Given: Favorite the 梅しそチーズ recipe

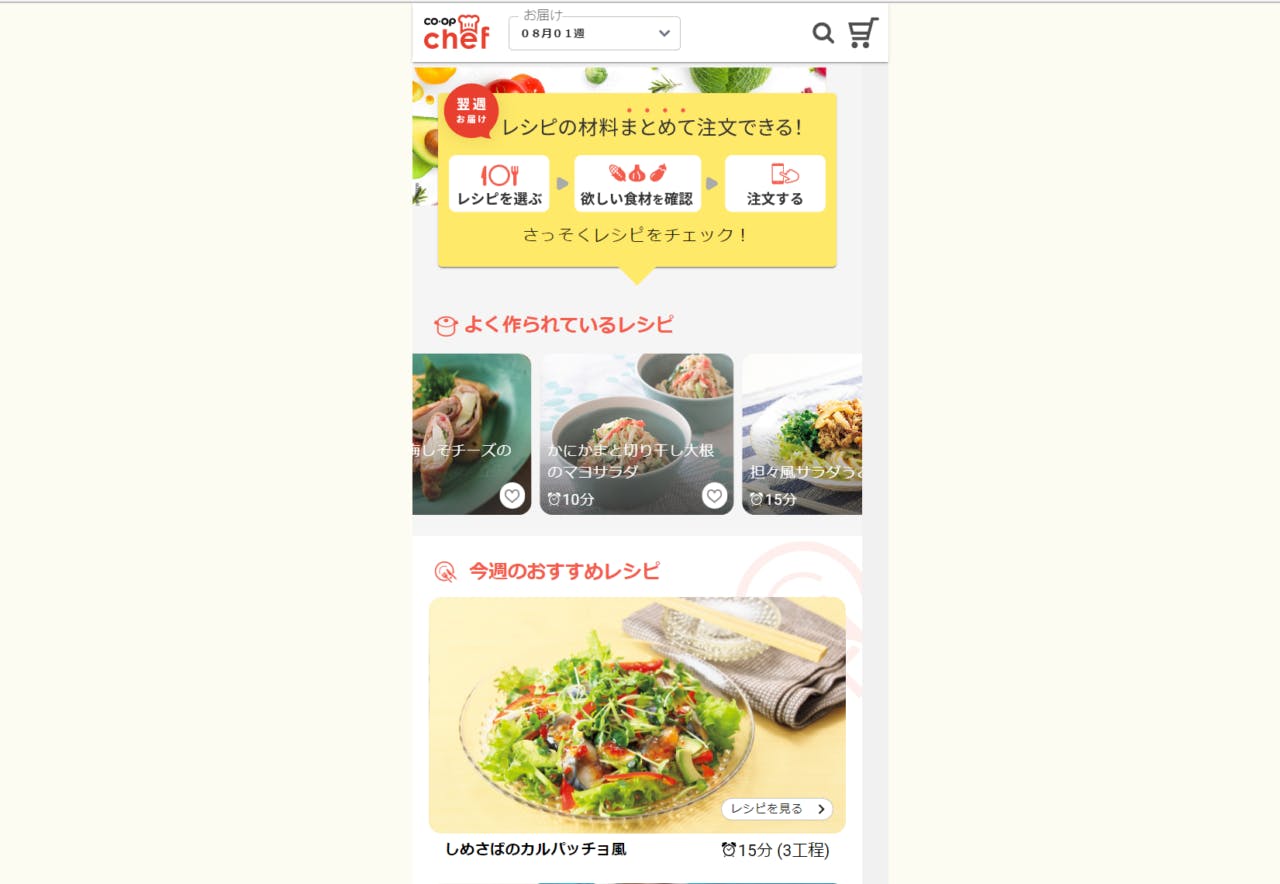Looking at the screenshot, I should [x=512, y=495].
